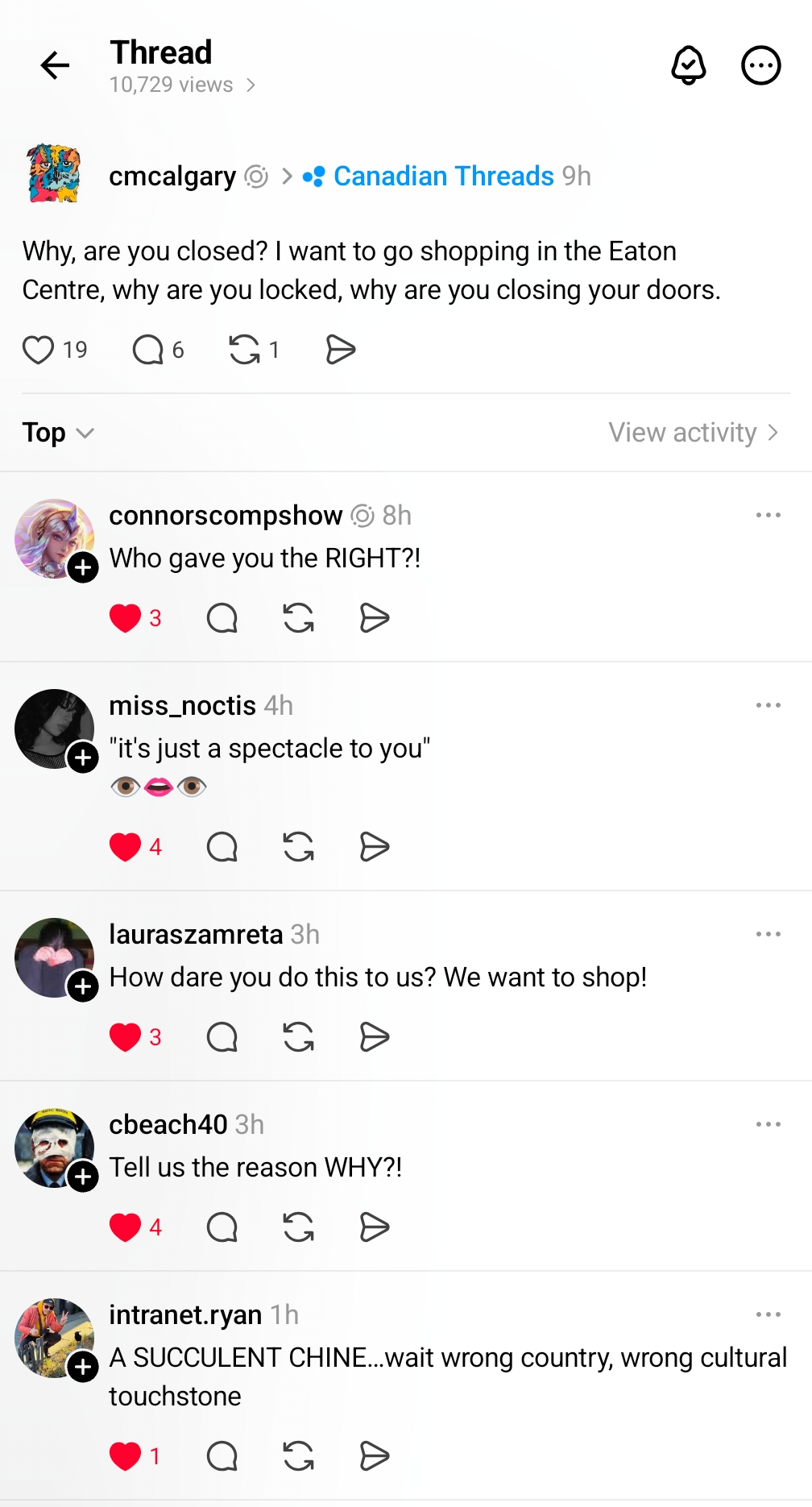Open cmcalgary's profile picture
The width and height of the screenshot is (812, 1507).
pyautogui.click(x=54, y=173)
